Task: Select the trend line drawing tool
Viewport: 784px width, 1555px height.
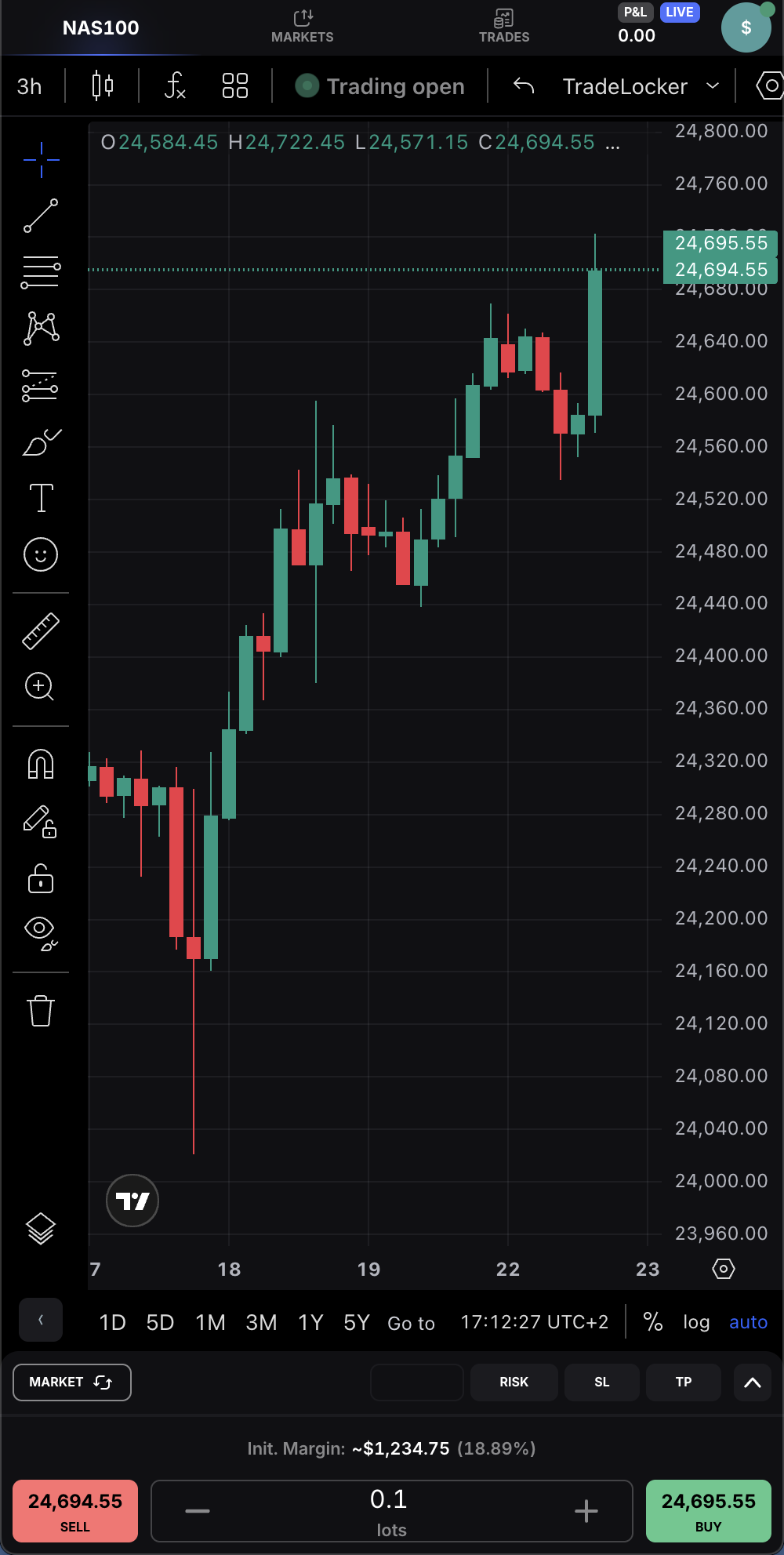Action: [x=41, y=216]
